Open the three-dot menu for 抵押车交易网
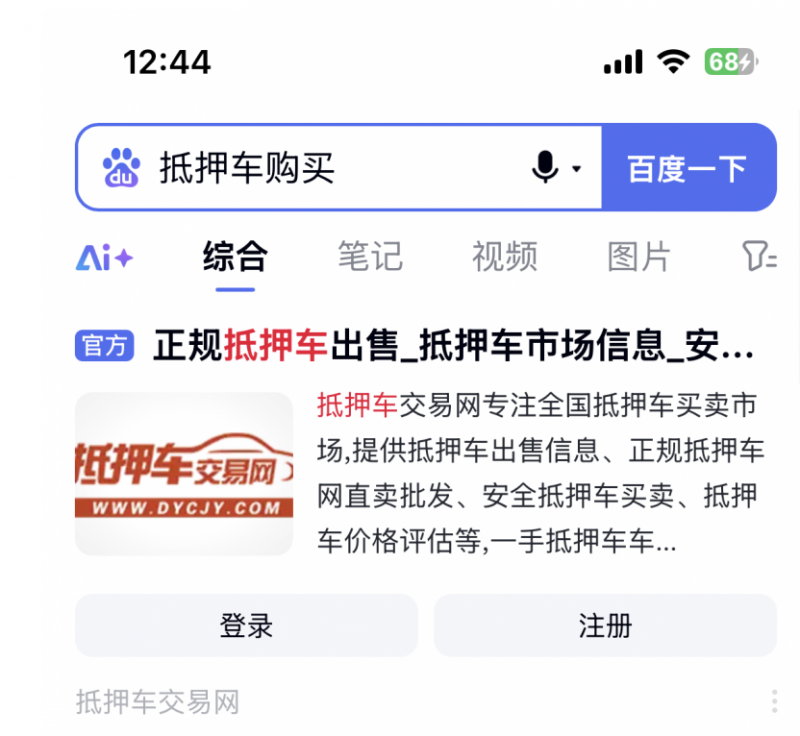Screen dimensions: 800x736 (773, 702)
